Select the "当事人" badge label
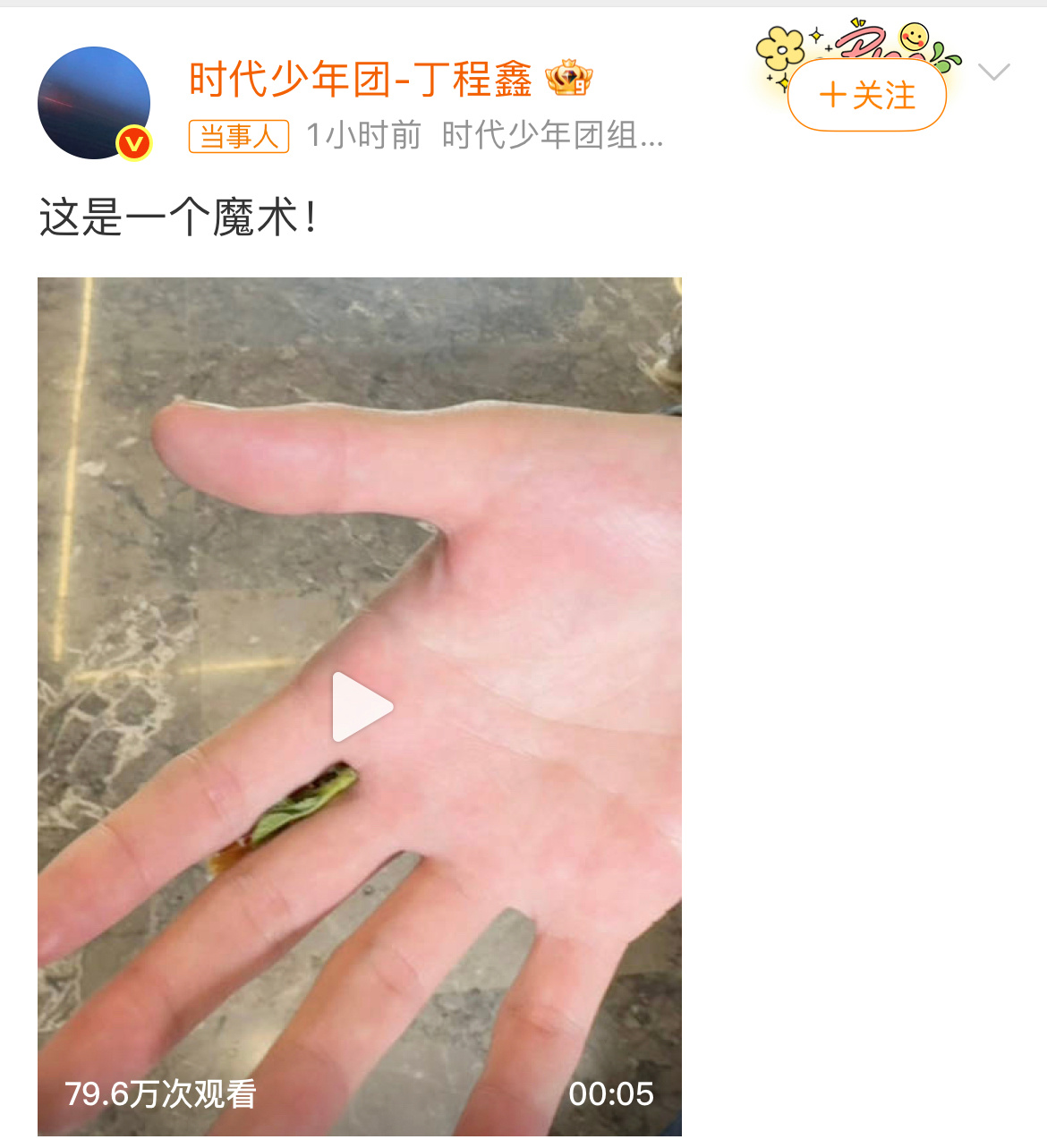This screenshot has width=1047, height=1148. (238, 136)
